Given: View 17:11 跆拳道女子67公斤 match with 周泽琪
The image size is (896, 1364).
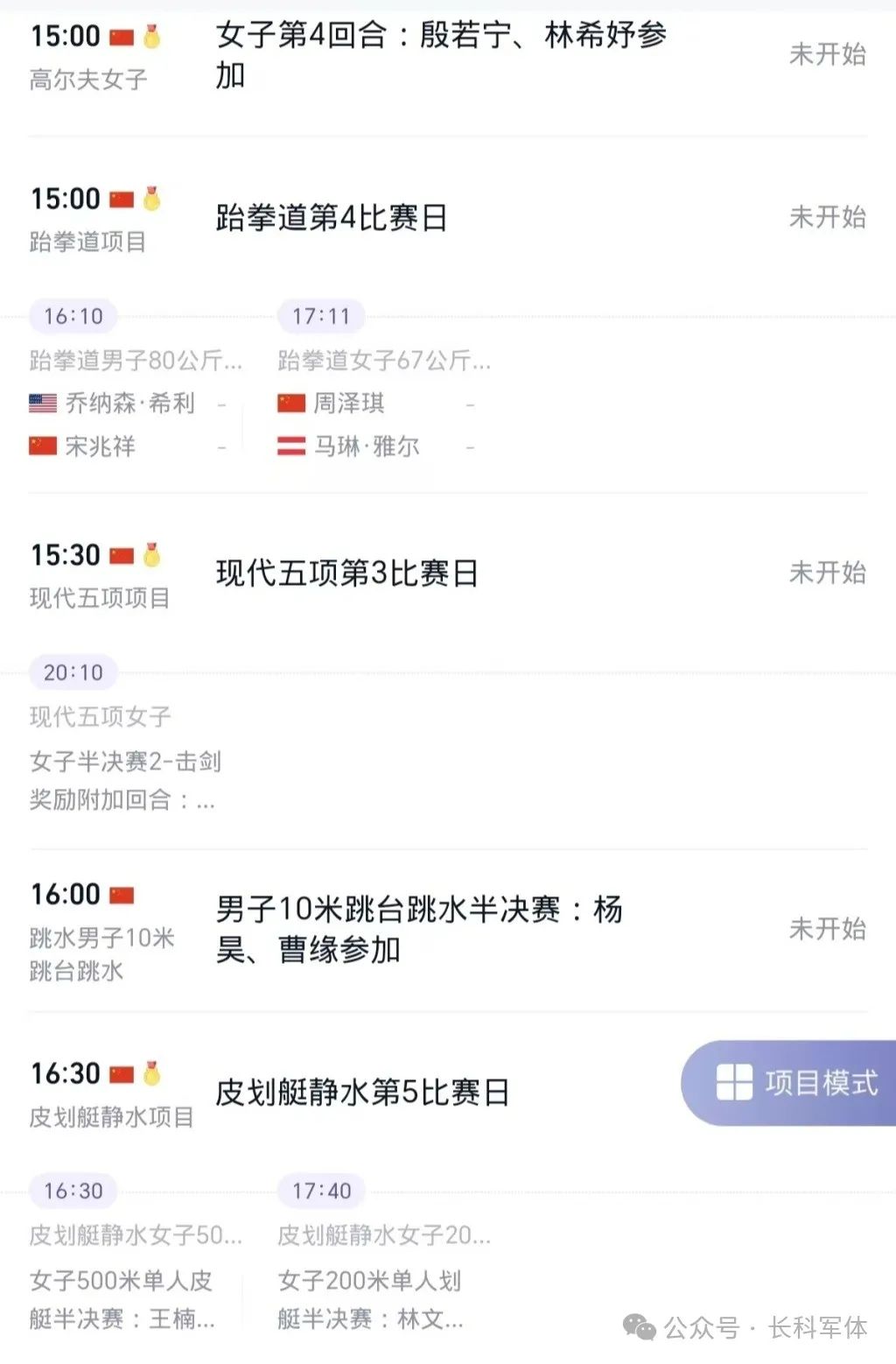Looking at the screenshot, I should (378, 403).
